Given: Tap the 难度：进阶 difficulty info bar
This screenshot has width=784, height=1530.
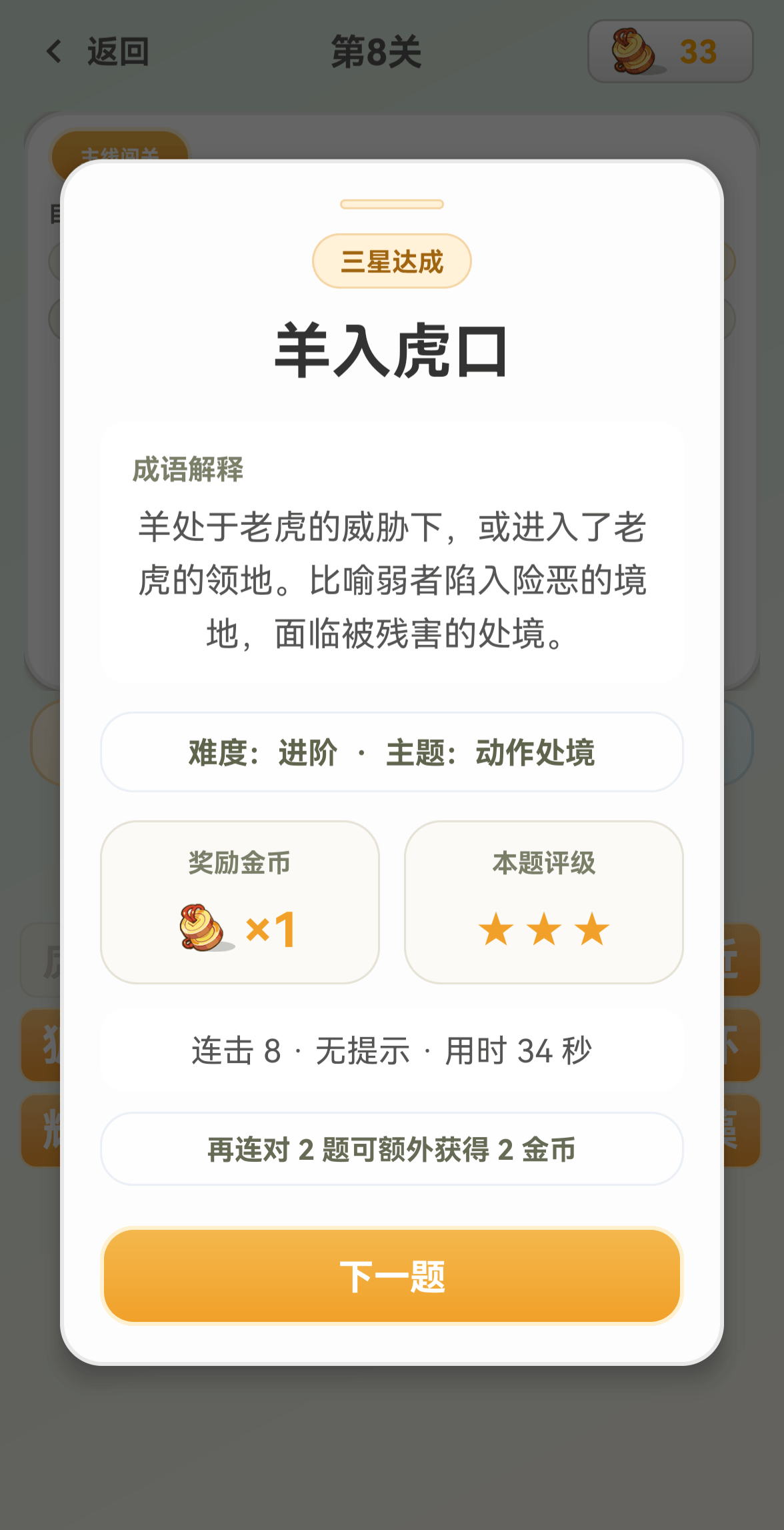Looking at the screenshot, I should pyautogui.click(x=392, y=752).
